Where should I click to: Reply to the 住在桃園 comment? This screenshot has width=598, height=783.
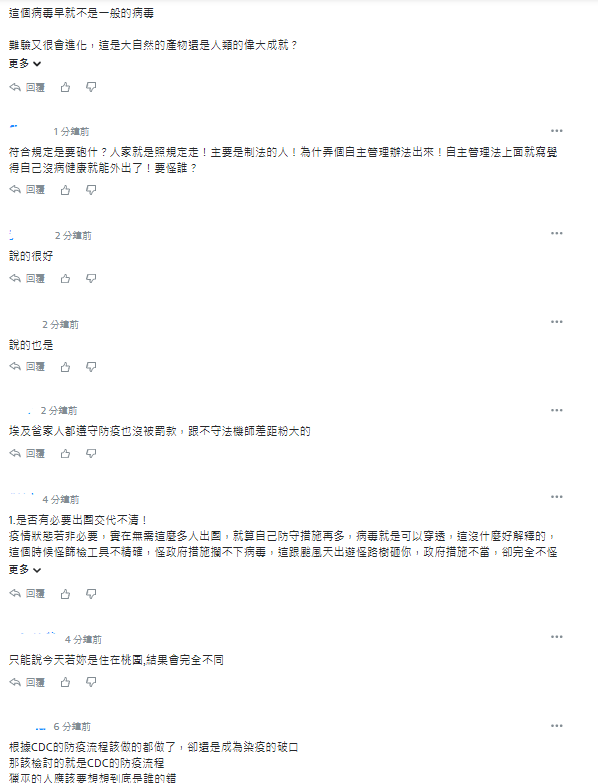coord(27,682)
